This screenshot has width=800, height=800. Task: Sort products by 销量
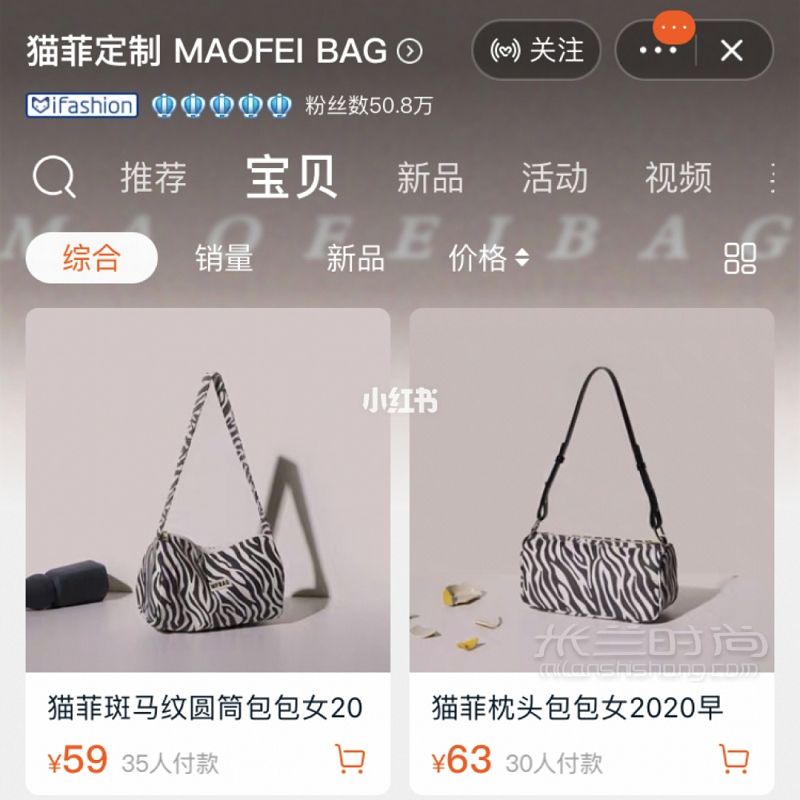tap(224, 258)
